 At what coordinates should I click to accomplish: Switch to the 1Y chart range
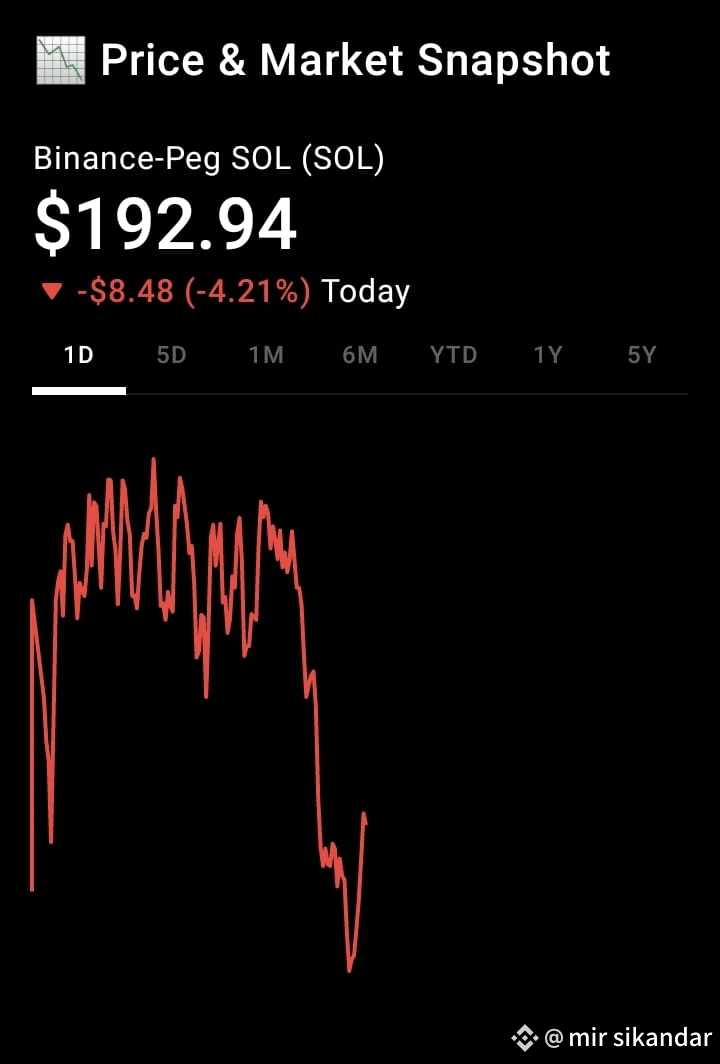point(548,355)
